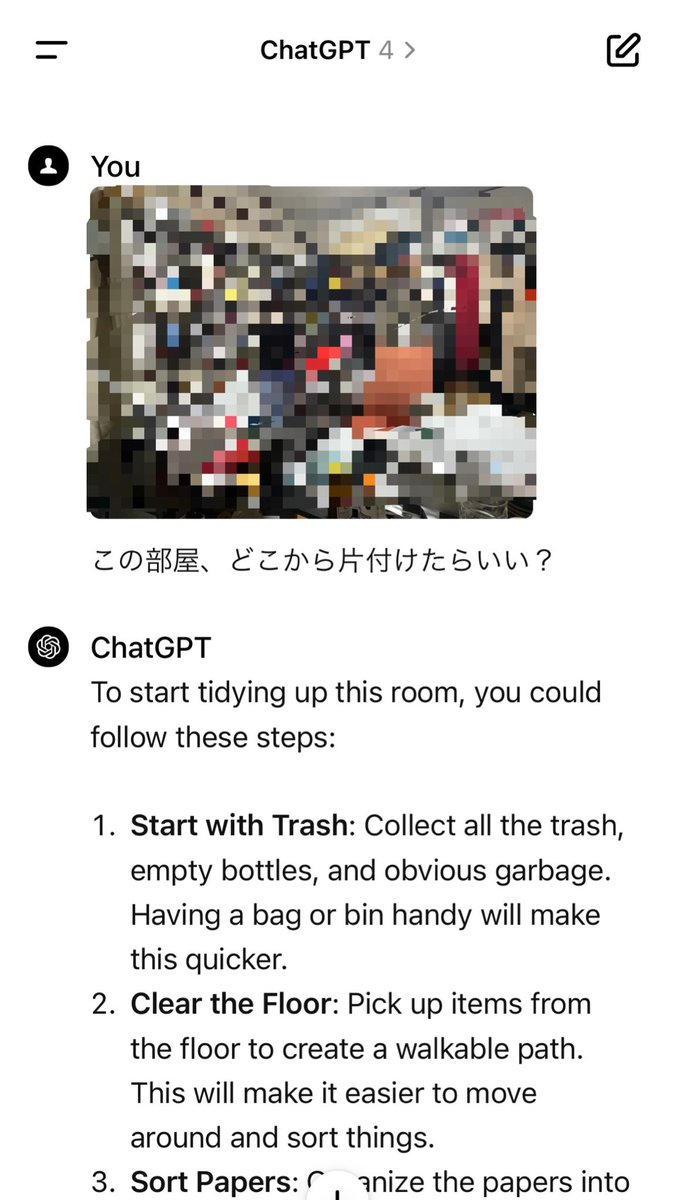
Task: Open the ChatGPT 4 model selector
Action: click(x=337, y=50)
